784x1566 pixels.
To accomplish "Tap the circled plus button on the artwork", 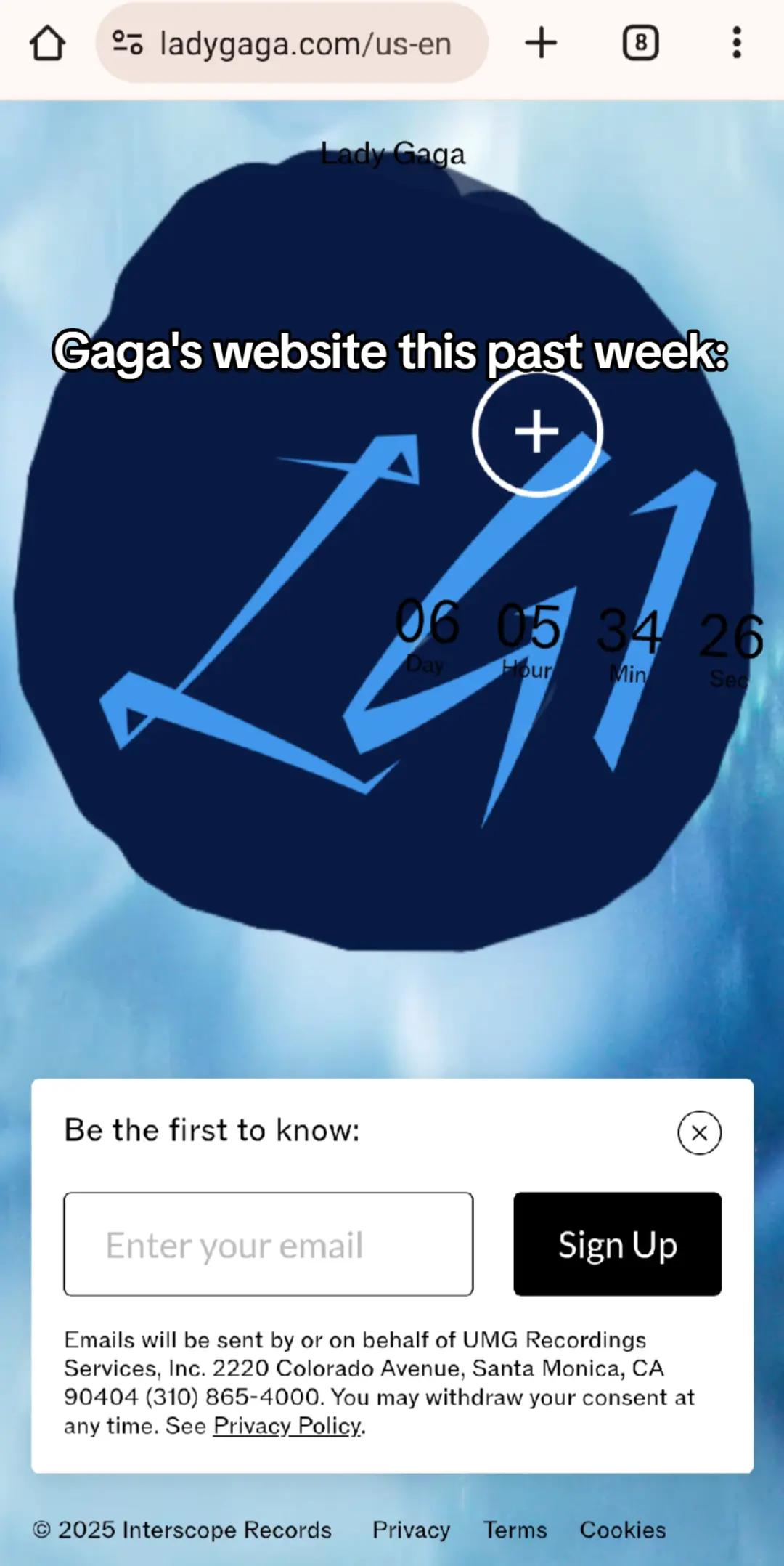I will tap(537, 431).
